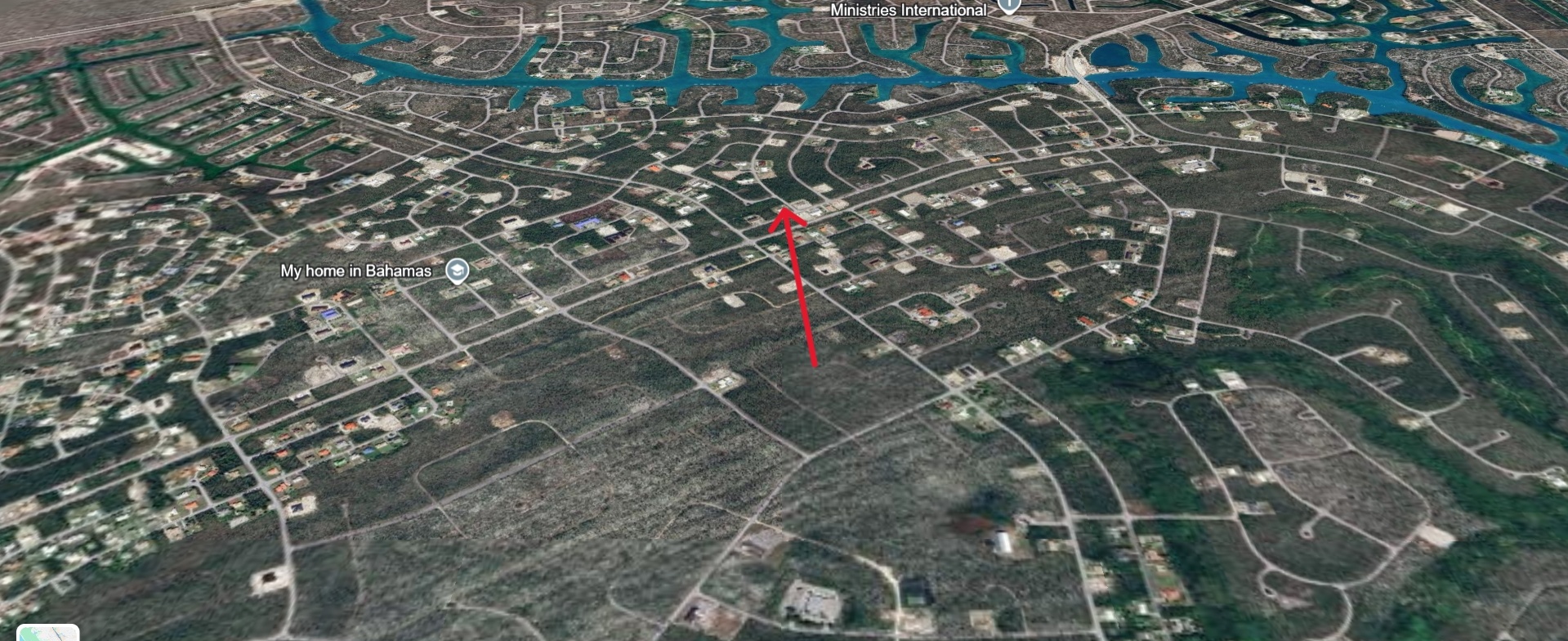Switch map type via the layers thumbnail
The image size is (1568, 641).
pyautogui.click(x=47, y=633)
